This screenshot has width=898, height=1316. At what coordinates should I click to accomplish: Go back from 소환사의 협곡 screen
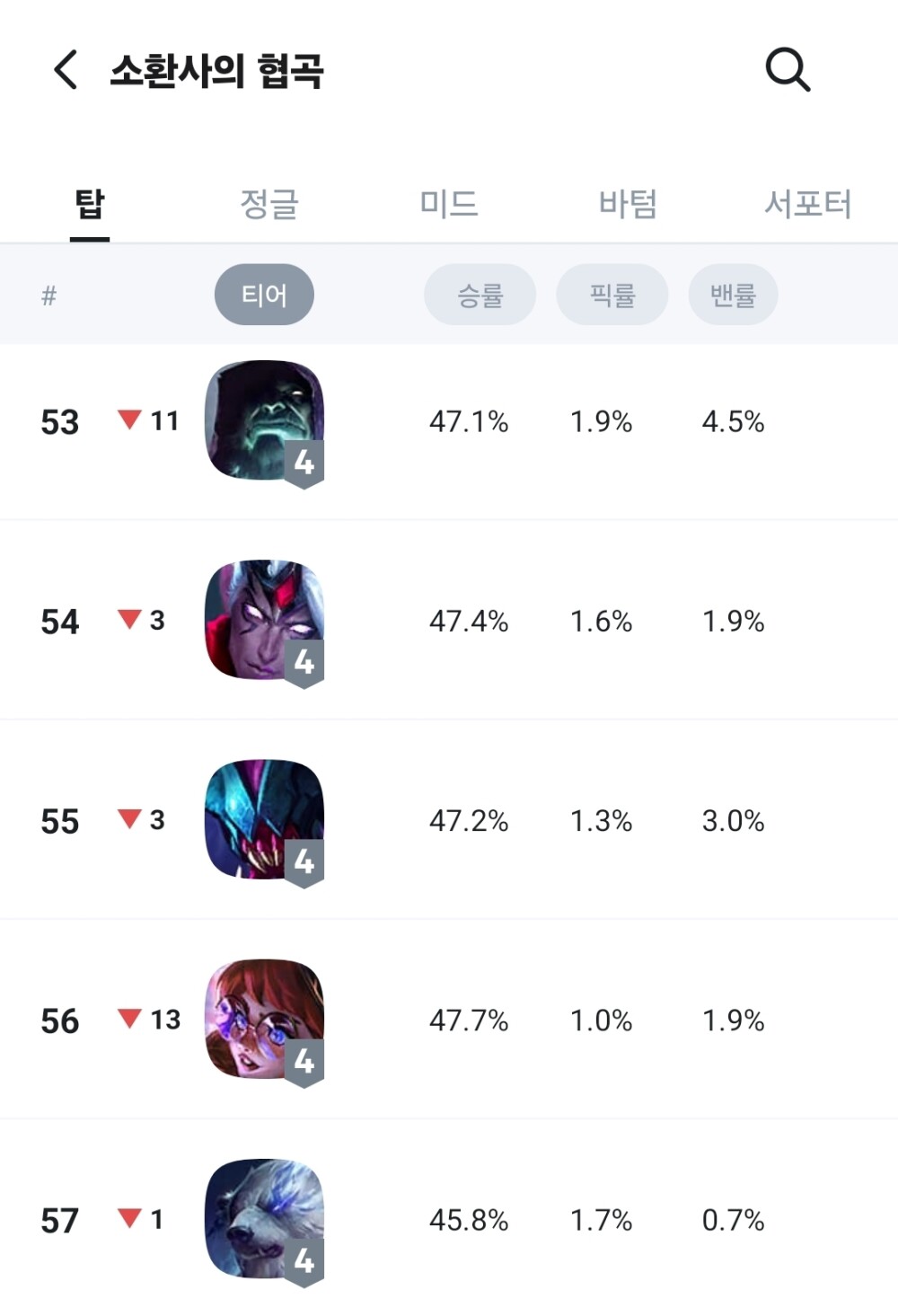66,70
